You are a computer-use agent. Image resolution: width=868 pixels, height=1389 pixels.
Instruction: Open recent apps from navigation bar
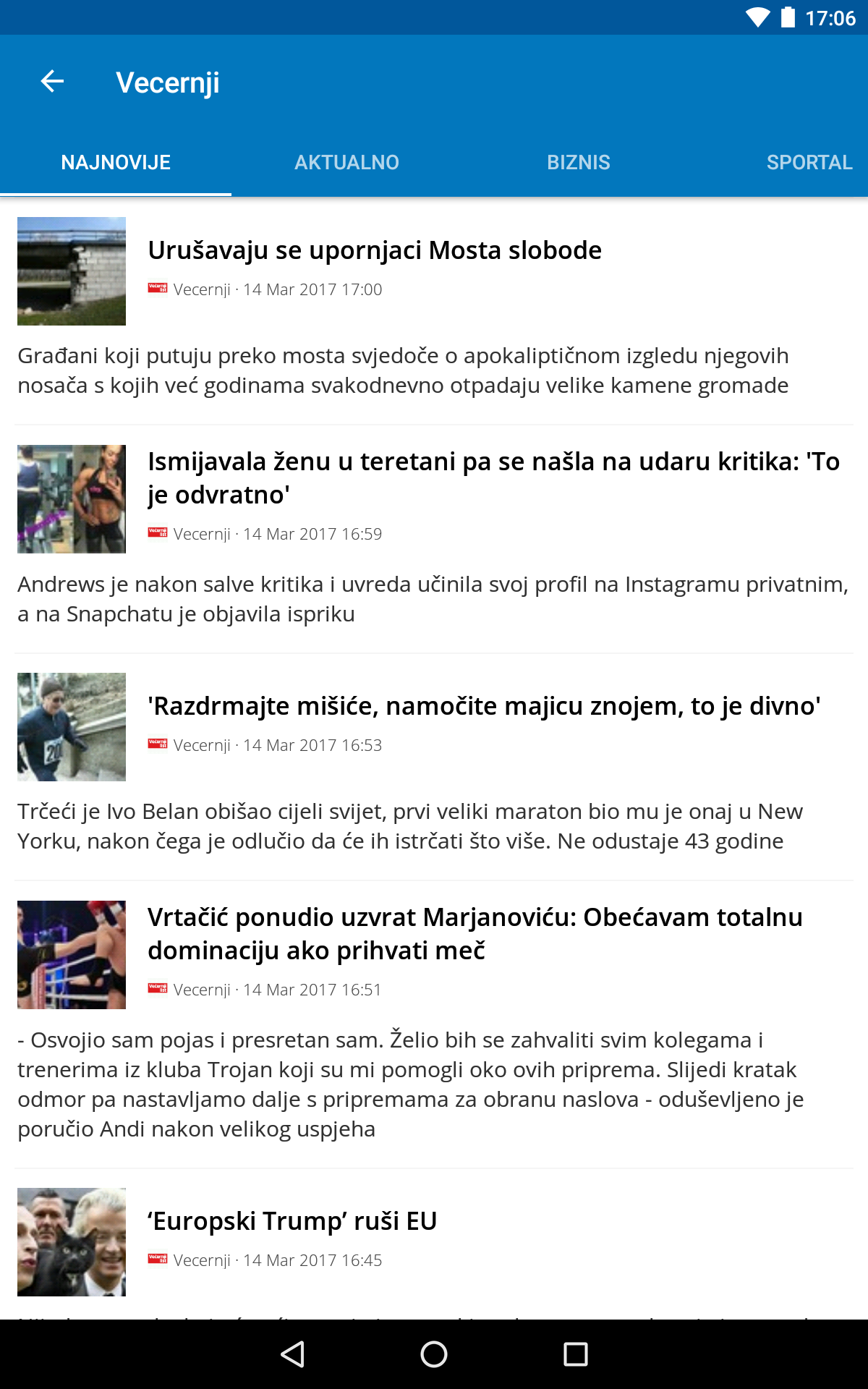coord(576,1354)
